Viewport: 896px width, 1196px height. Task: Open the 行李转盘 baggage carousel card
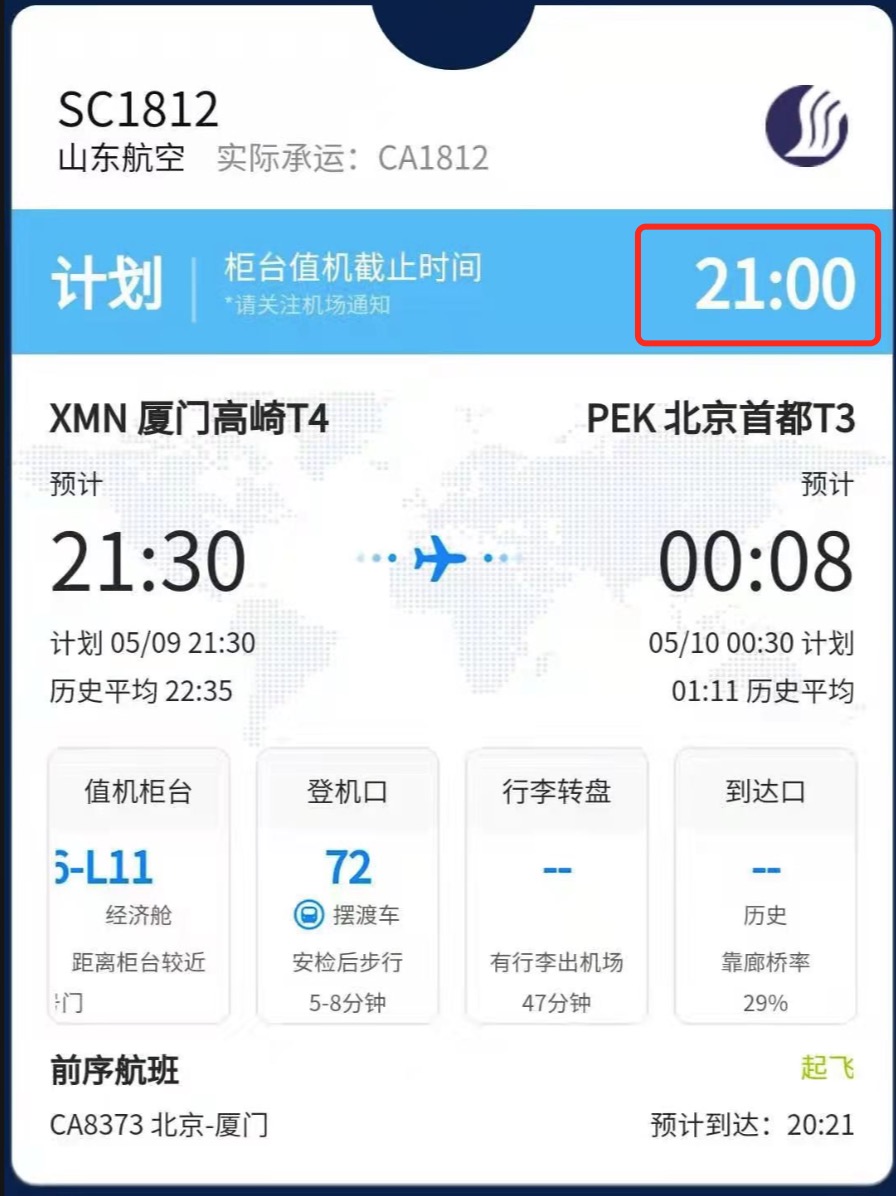[x=557, y=885]
